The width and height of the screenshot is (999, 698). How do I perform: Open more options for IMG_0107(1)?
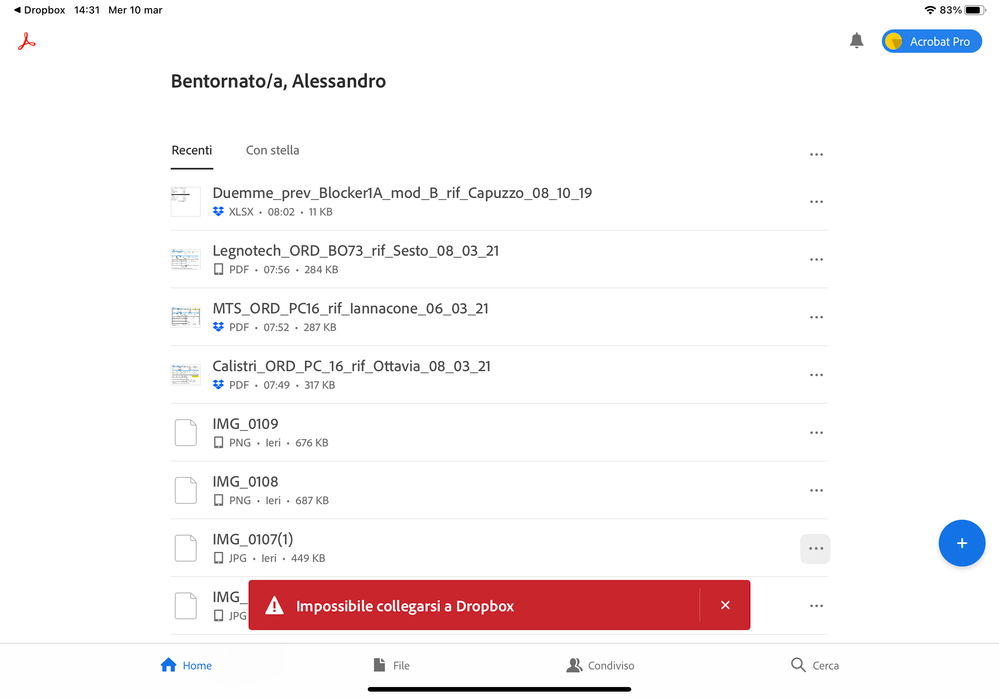[815, 548]
